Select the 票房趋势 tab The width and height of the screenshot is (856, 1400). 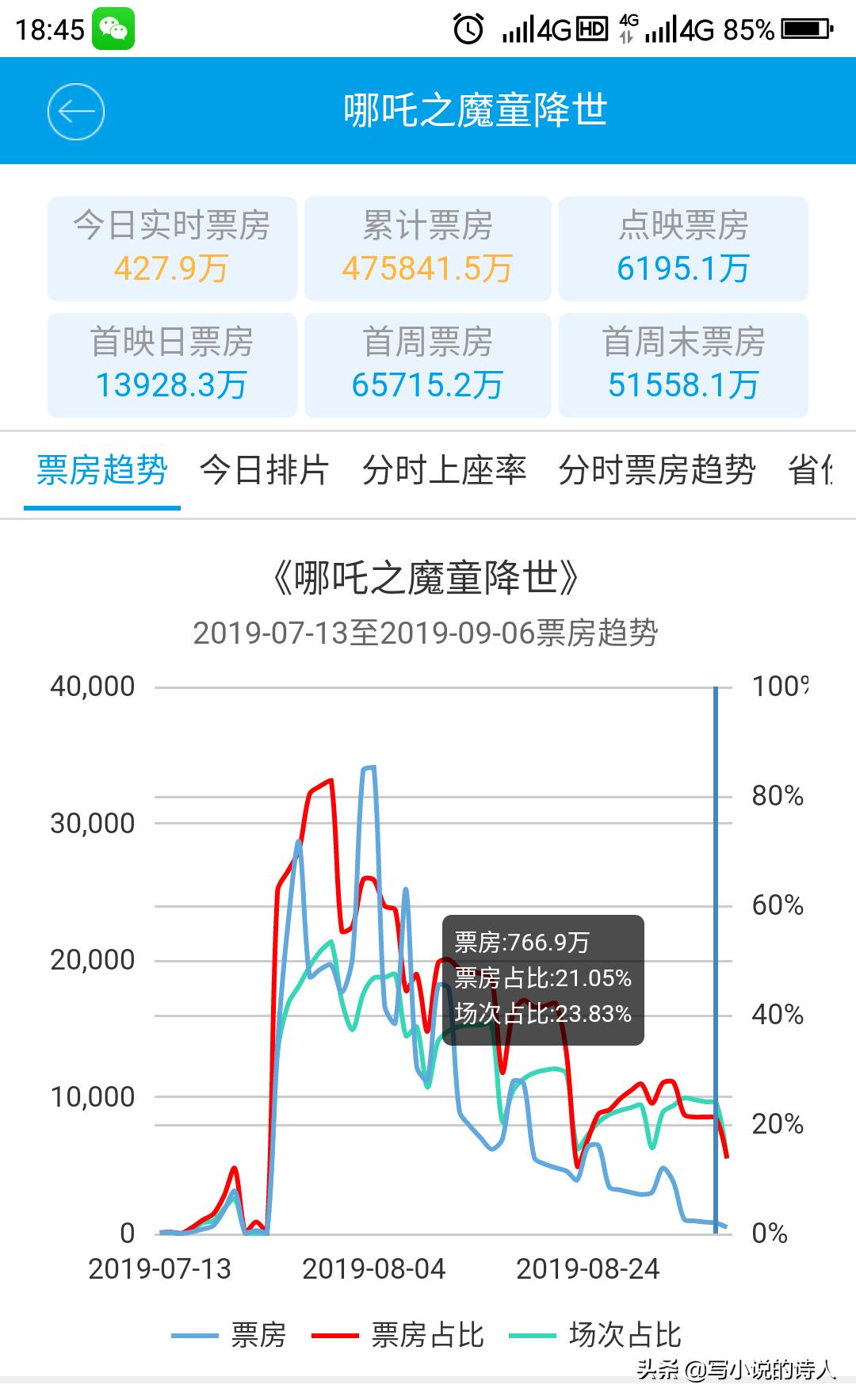(x=102, y=470)
